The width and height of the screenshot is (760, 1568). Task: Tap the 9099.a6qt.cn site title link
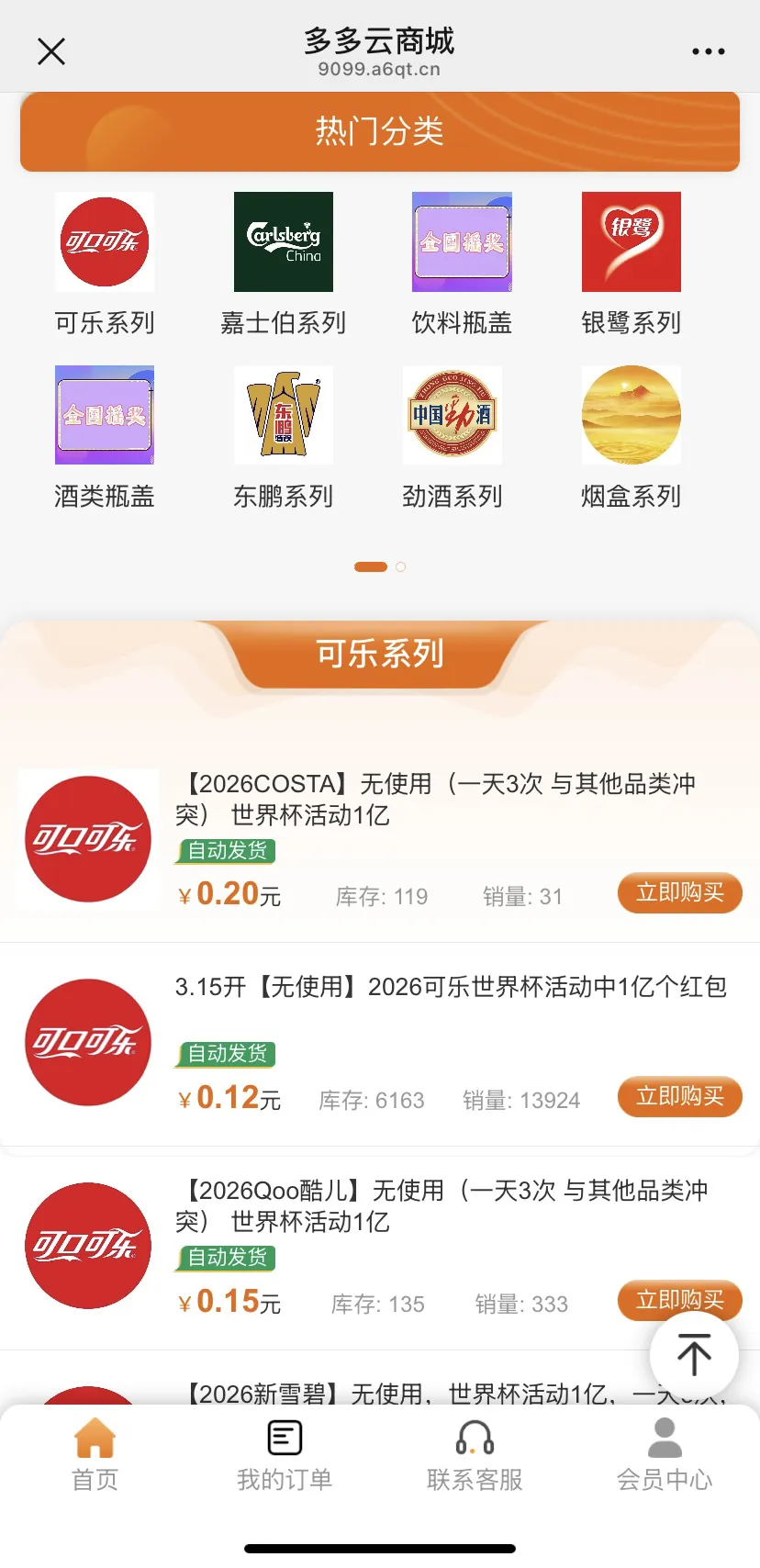click(379, 68)
